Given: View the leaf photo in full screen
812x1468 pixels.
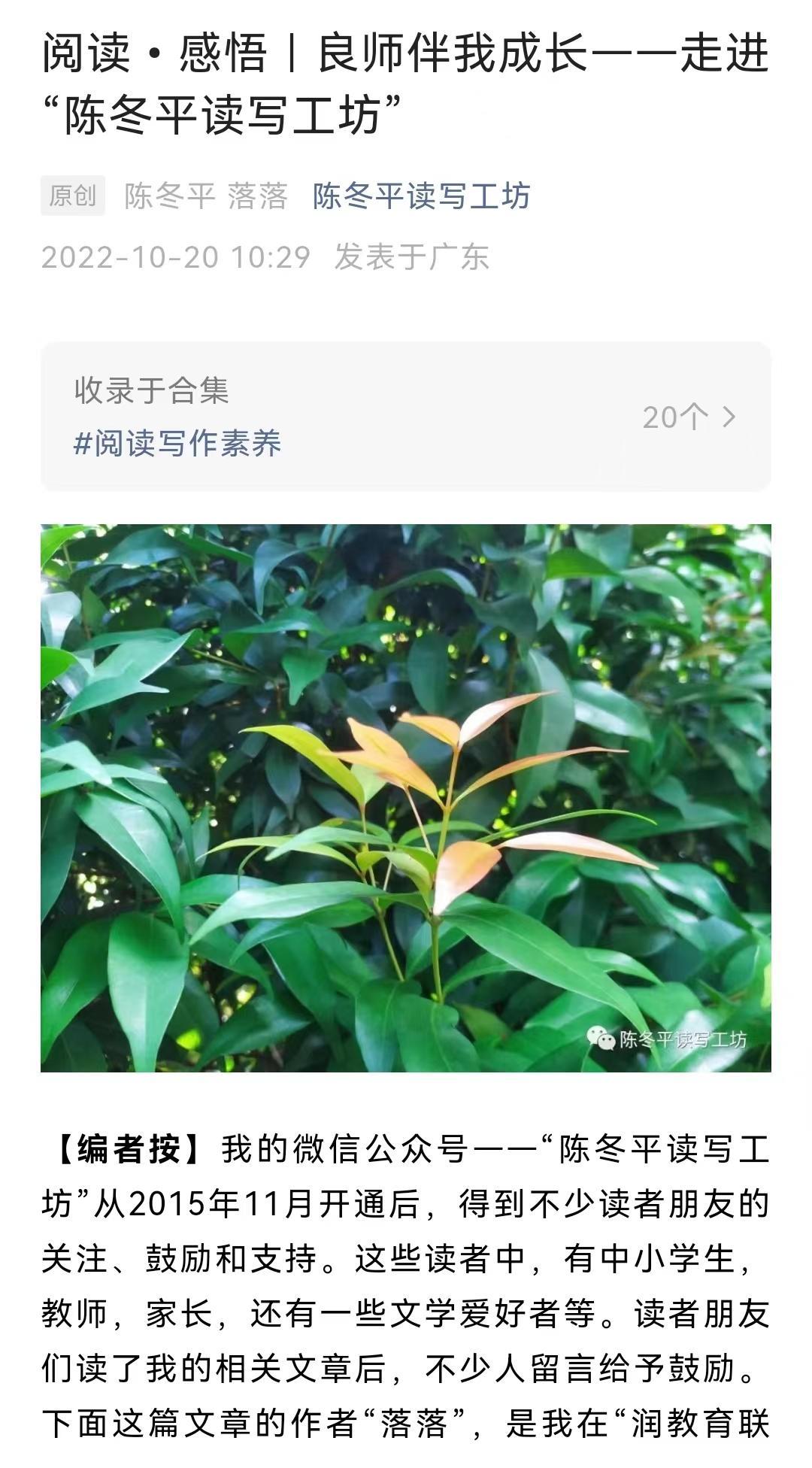Looking at the screenshot, I should 406,797.
